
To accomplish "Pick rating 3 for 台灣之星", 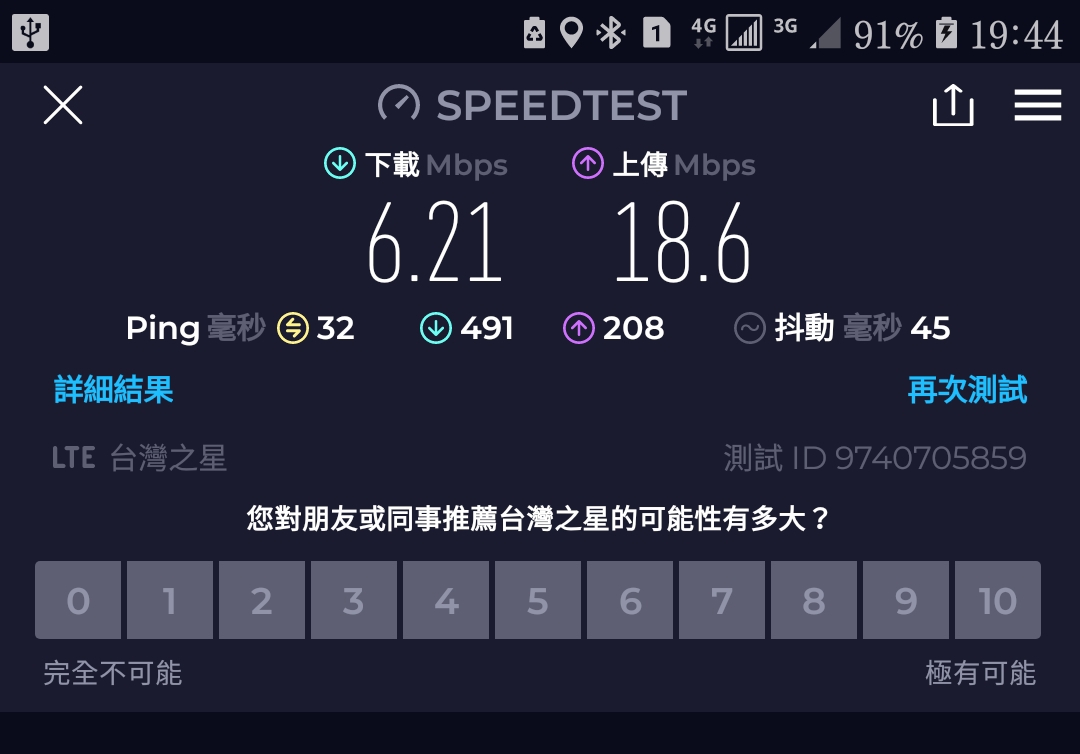I will point(354,600).
